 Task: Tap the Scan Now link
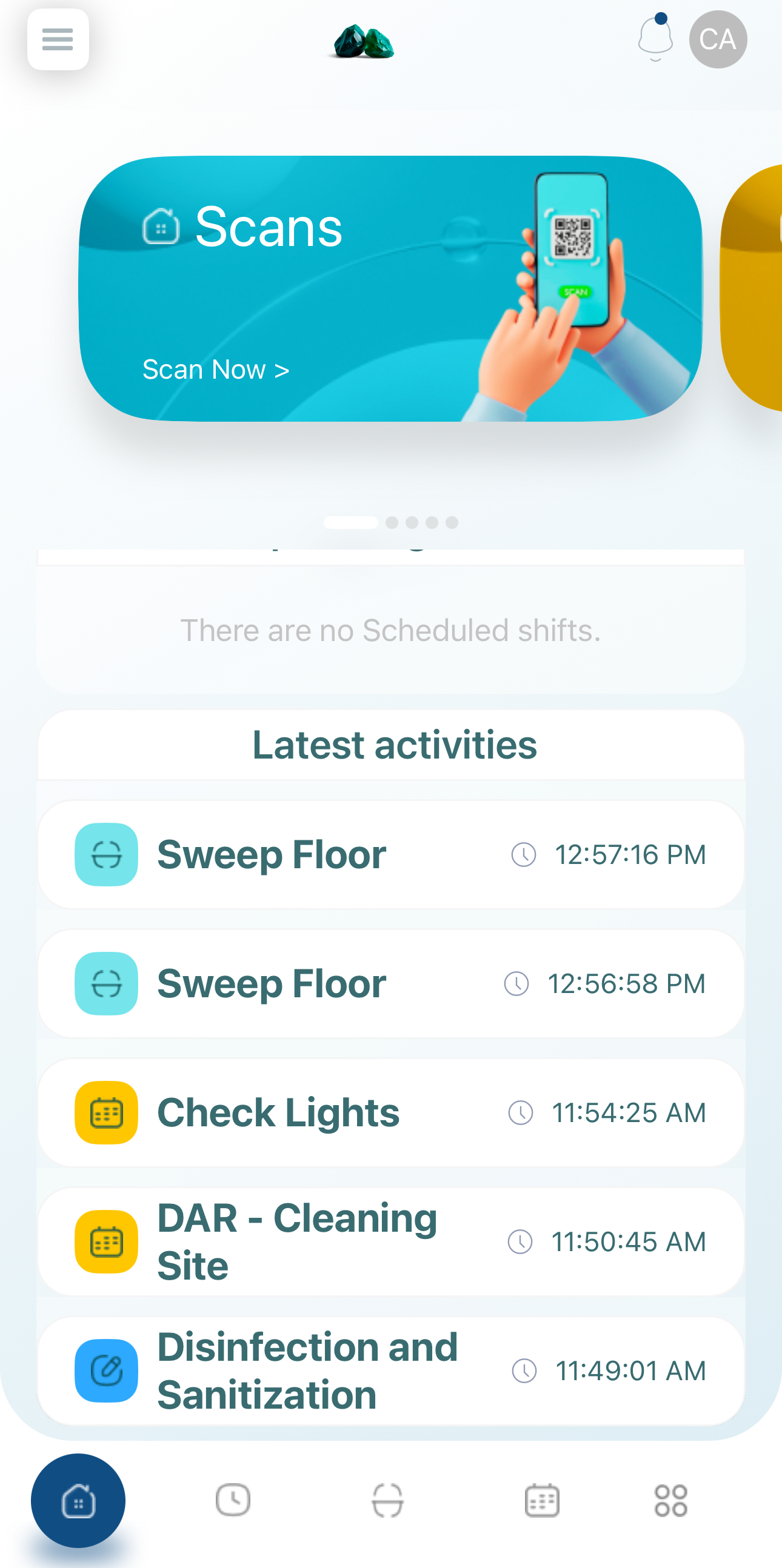coord(216,370)
